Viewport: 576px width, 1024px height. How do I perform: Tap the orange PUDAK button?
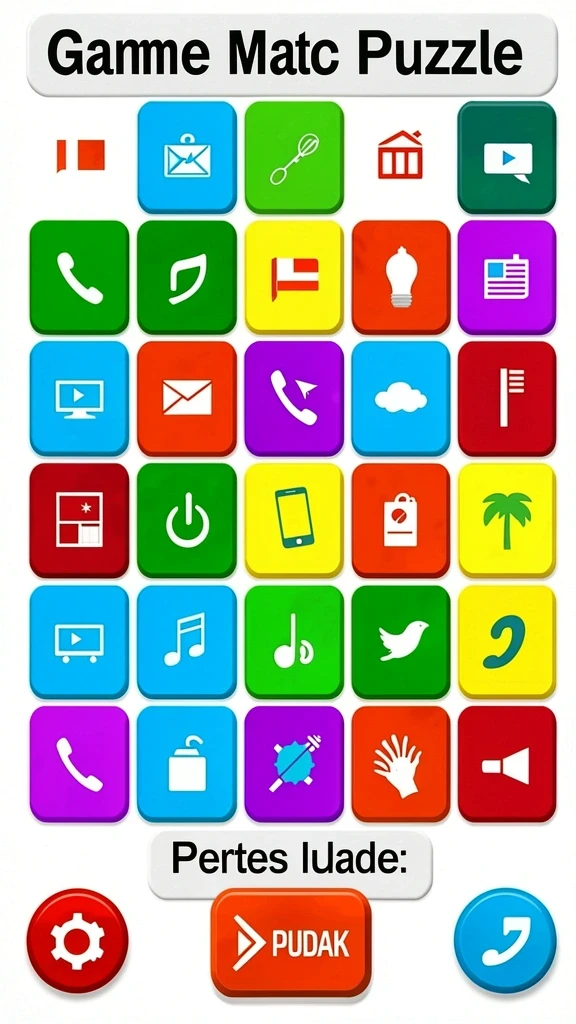coord(291,942)
